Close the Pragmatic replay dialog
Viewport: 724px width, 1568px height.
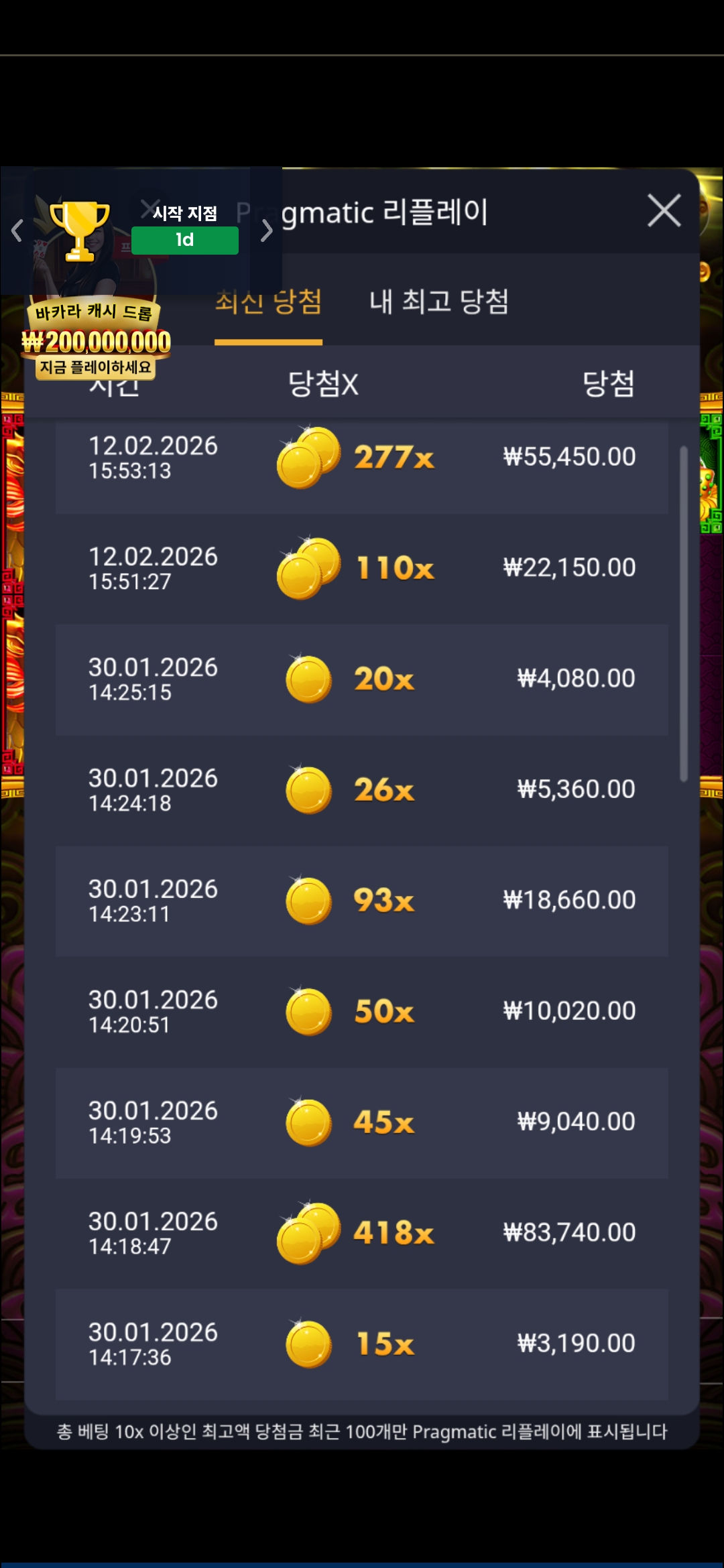[x=664, y=211]
